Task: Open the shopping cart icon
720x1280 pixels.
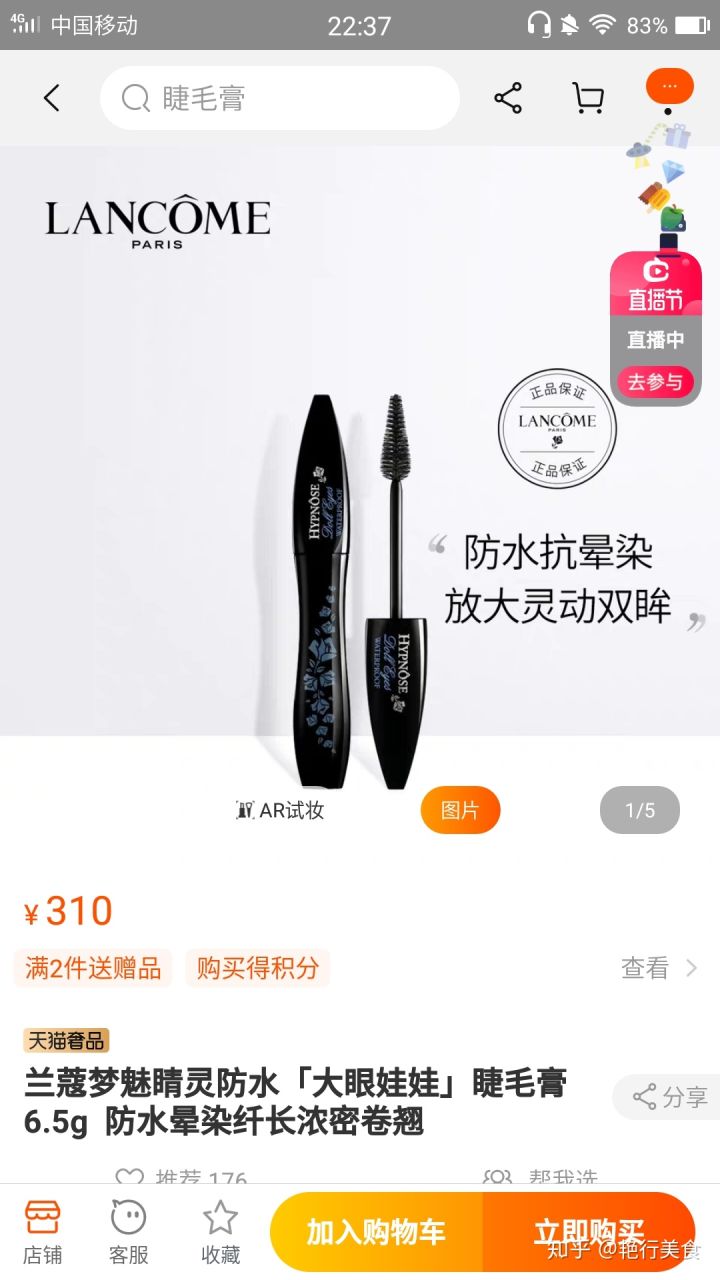Action: pyautogui.click(x=586, y=97)
